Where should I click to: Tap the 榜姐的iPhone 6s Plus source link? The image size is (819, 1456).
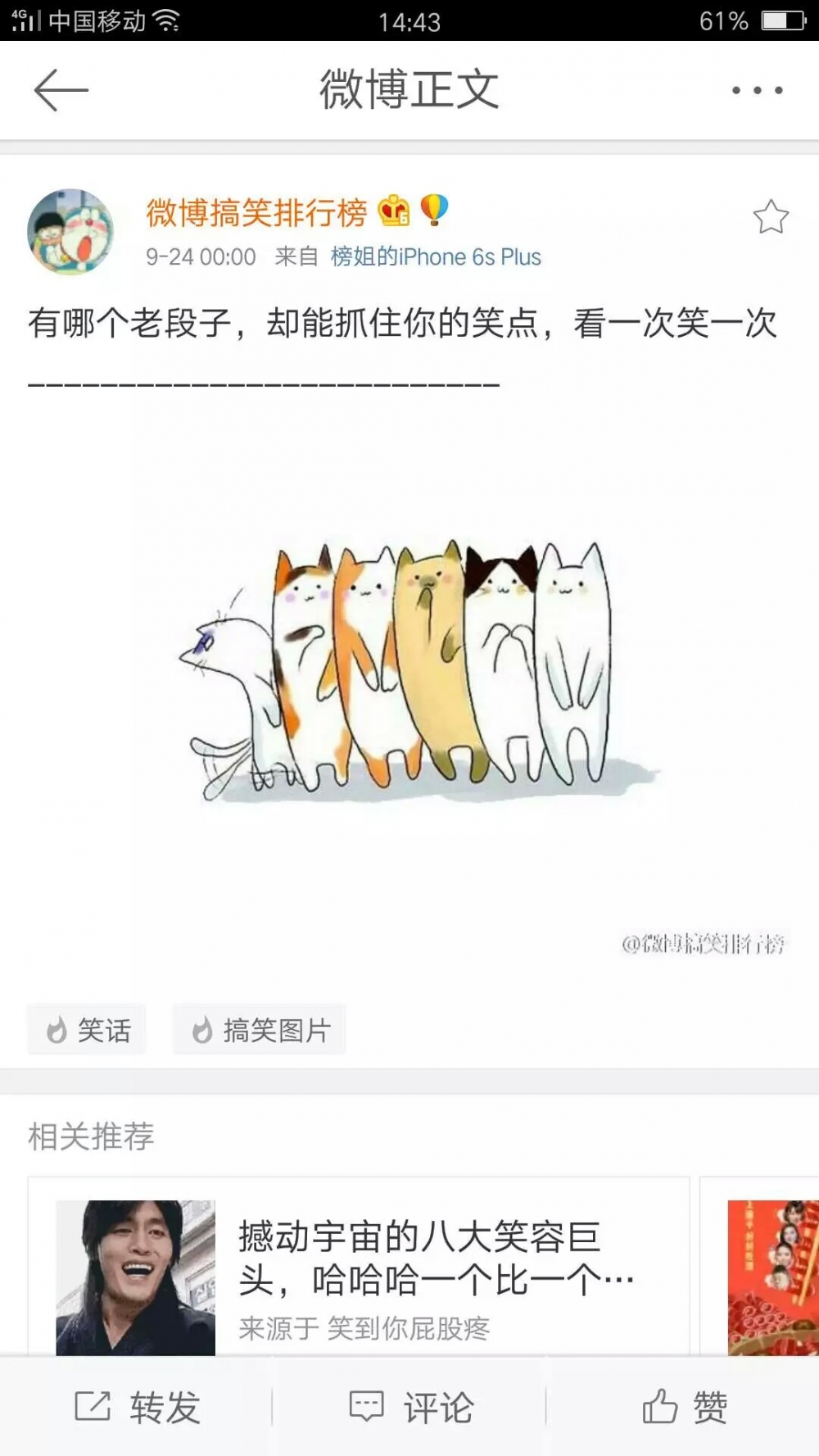point(436,257)
